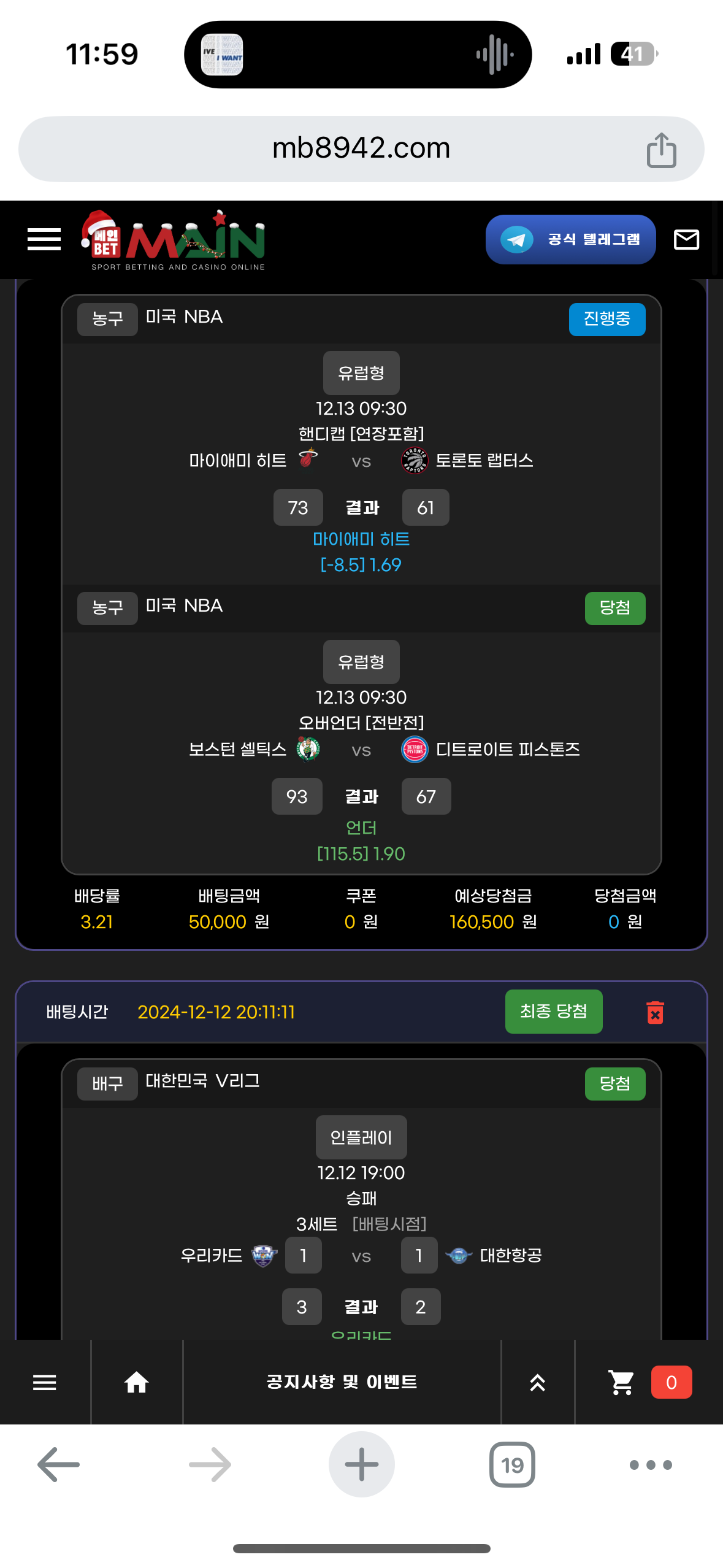Go to the site home page
This screenshot has height=1568, width=723.
(136, 1382)
